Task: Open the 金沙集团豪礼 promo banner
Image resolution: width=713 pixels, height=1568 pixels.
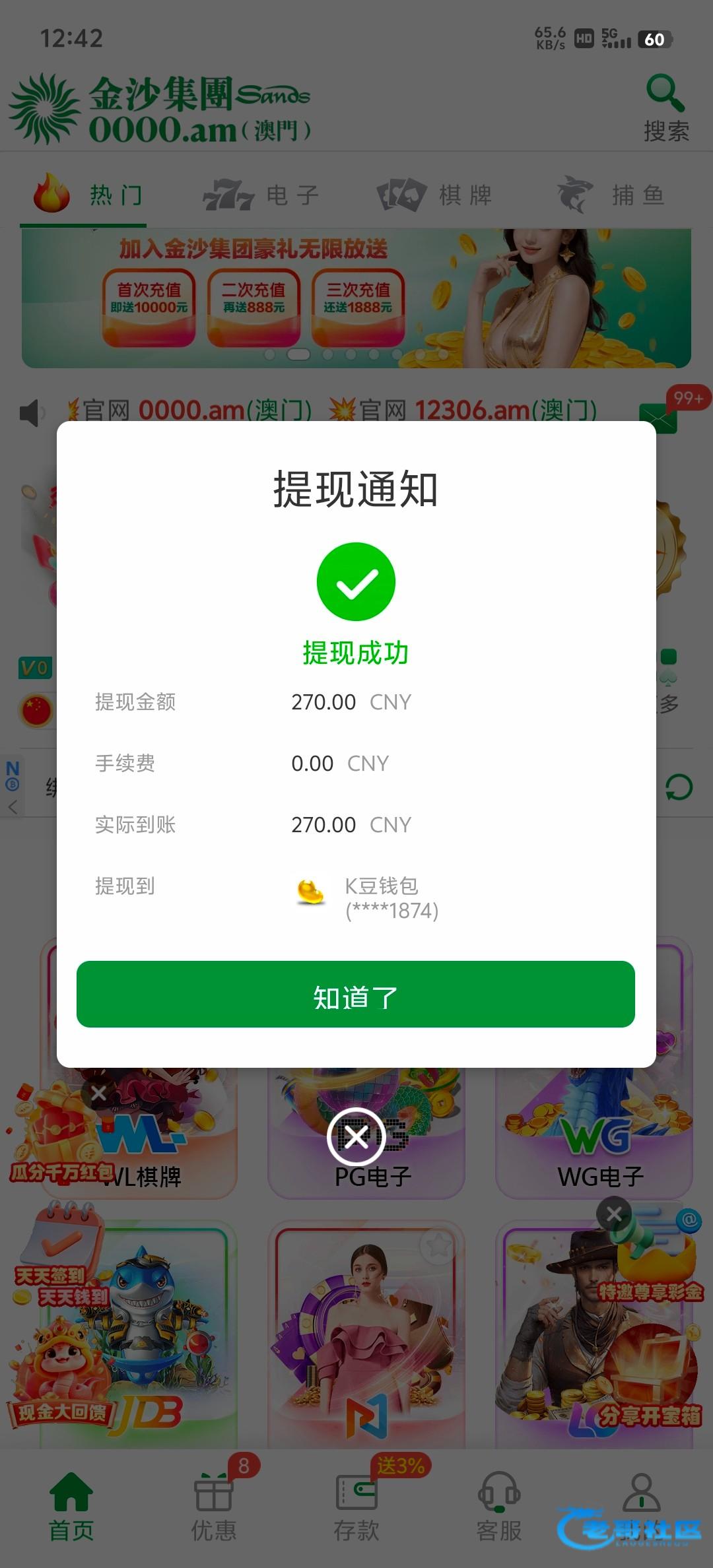Action: tap(356, 298)
